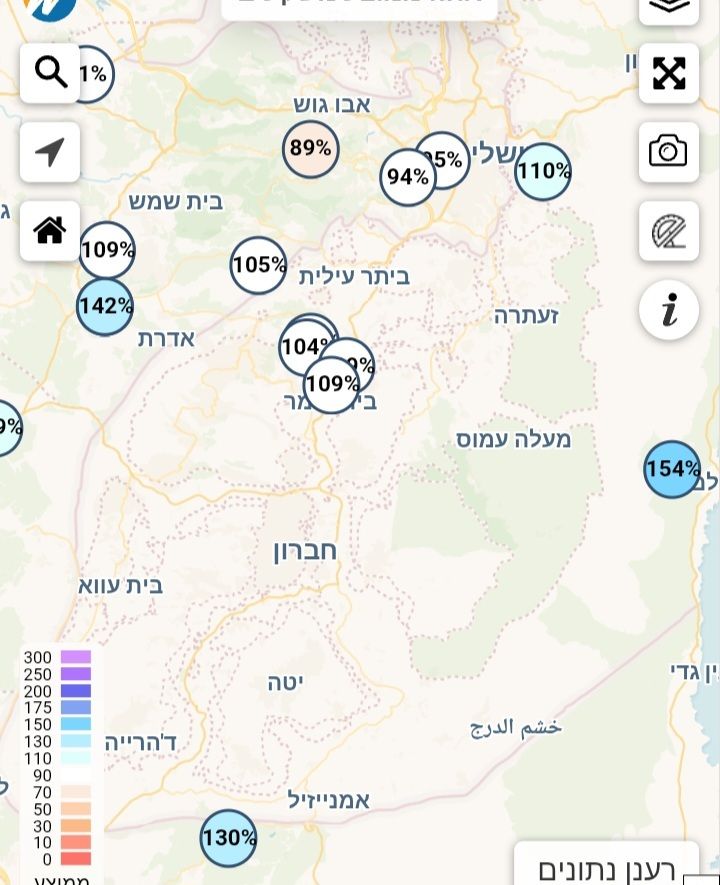This screenshot has width=720, height=885.
Task: Select the 130% station marker
Action: [x=228, y=838]
